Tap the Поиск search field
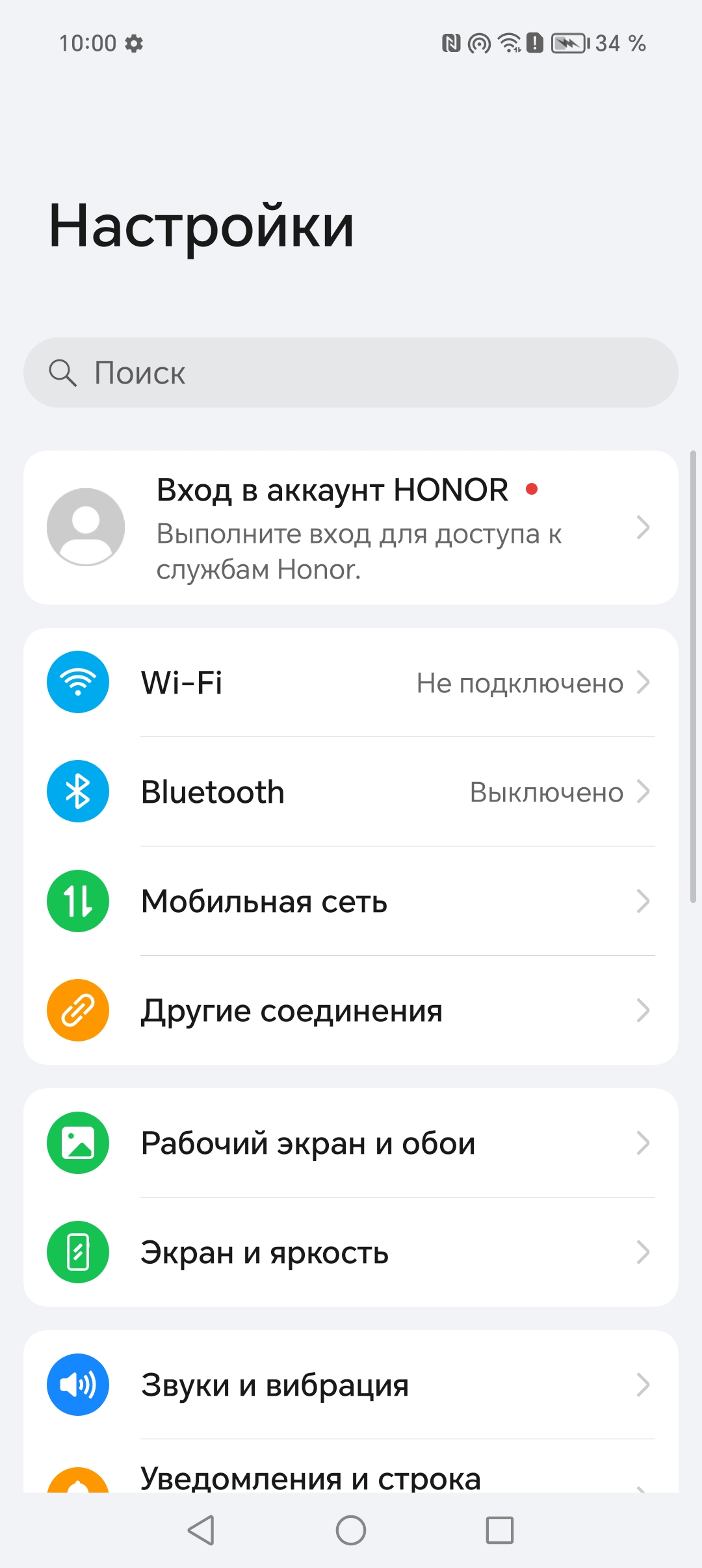The image size is (702, 1568). pos(351,372)
